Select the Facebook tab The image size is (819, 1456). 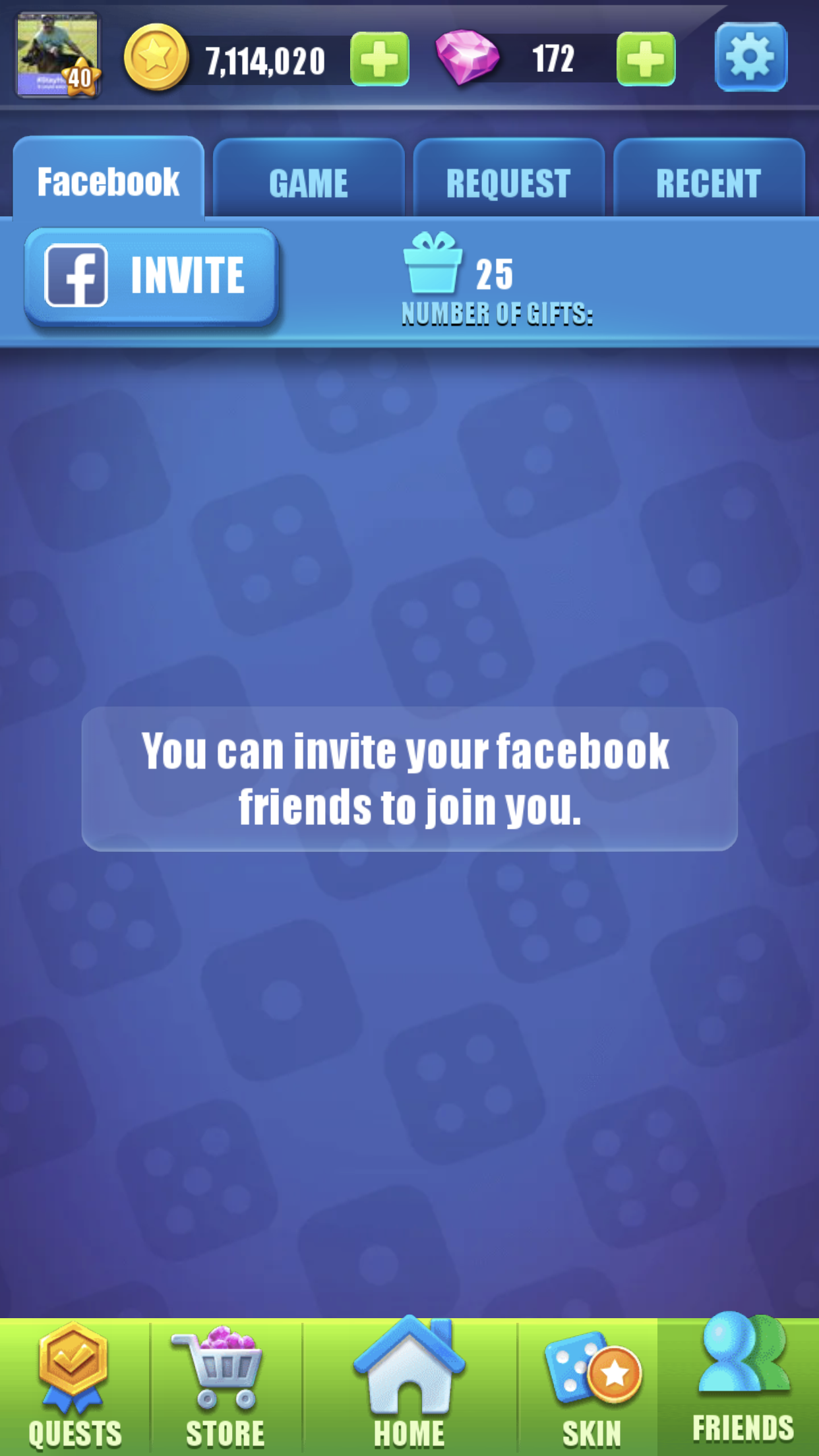tap(109, 180)
